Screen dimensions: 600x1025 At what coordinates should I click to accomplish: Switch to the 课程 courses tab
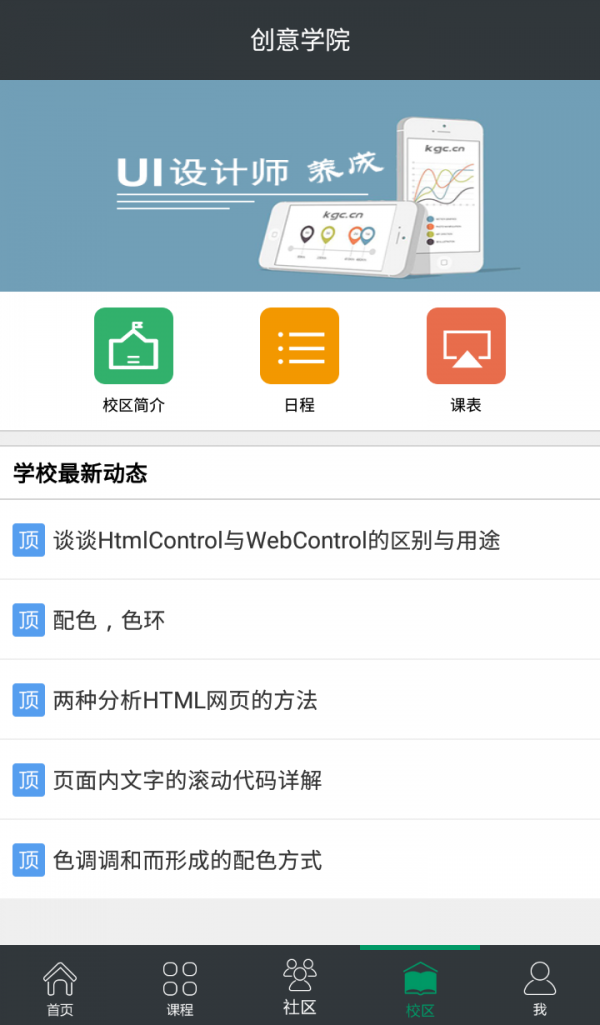180,987
